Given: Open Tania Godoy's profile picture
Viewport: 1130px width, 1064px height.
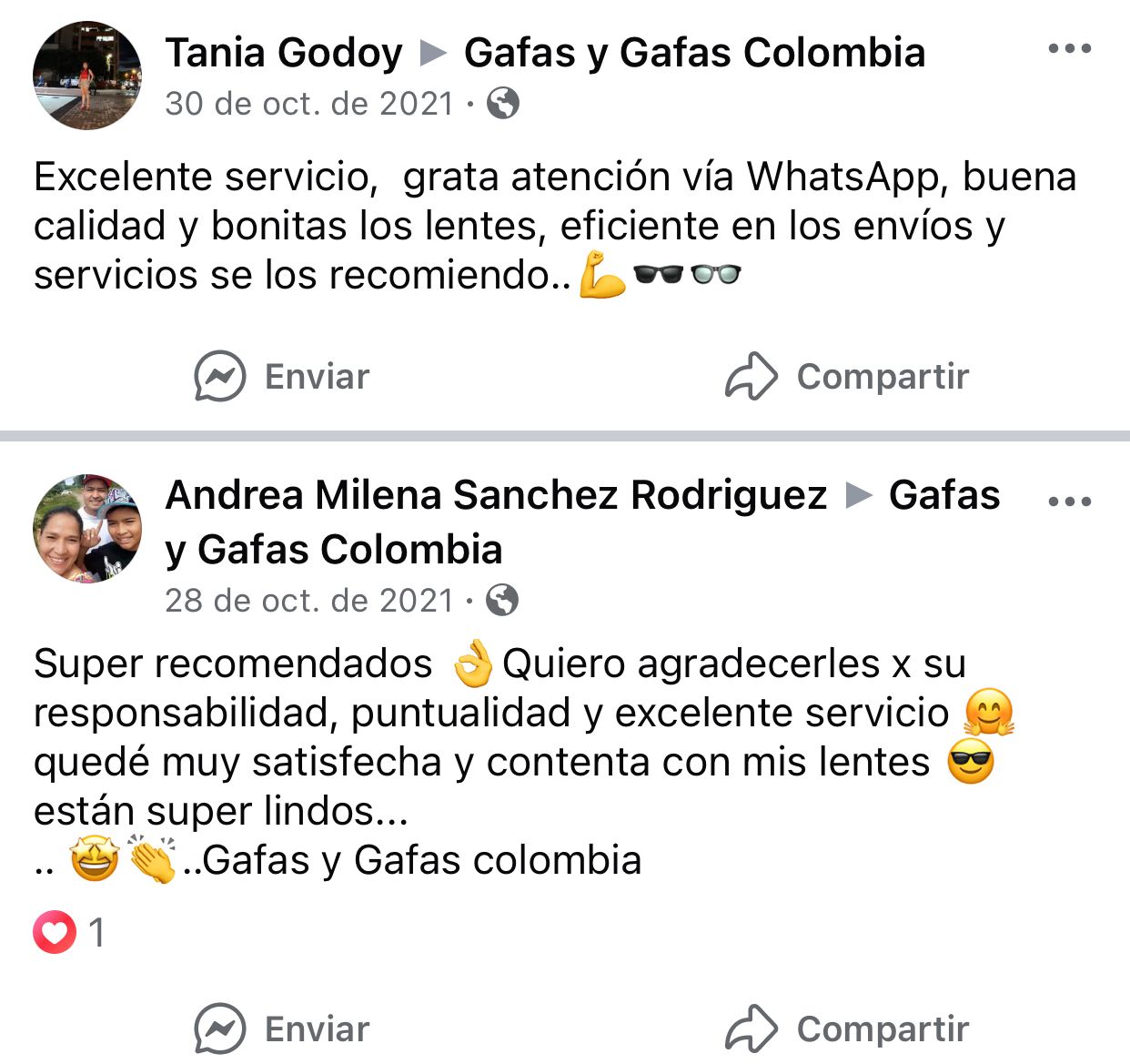Looking at the screenshot, I should [x=87, y=76].
